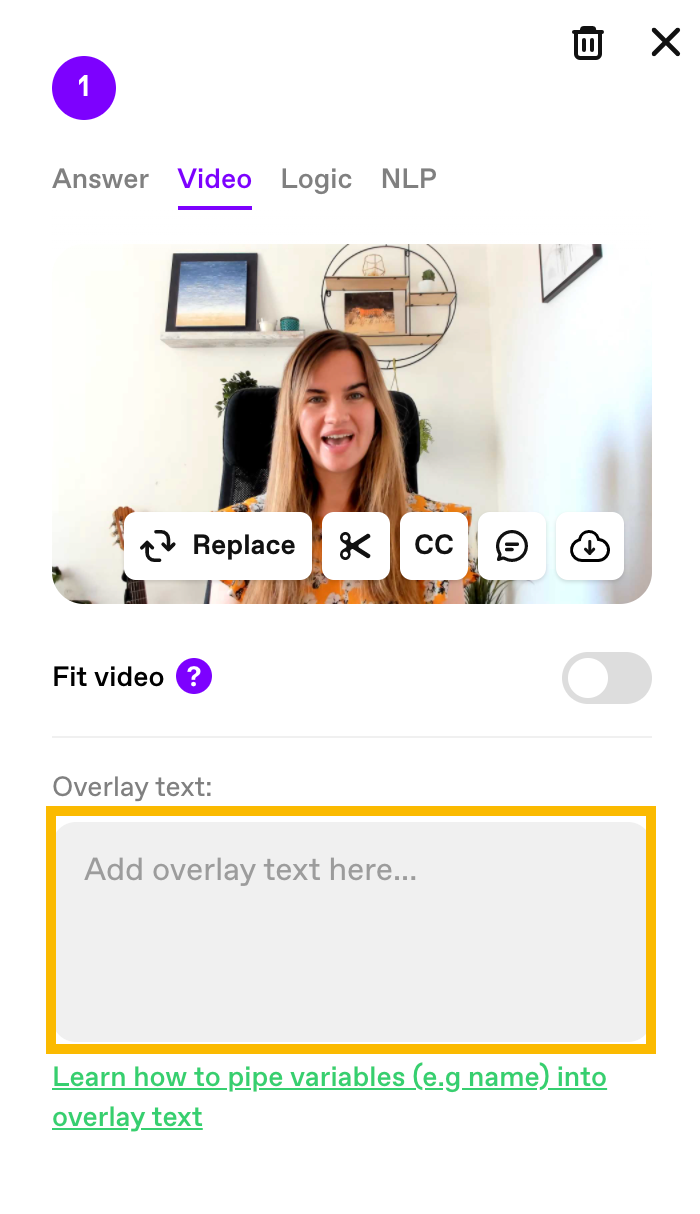
Task: Trim the video with the scissors icon
Action: [355, 546]
